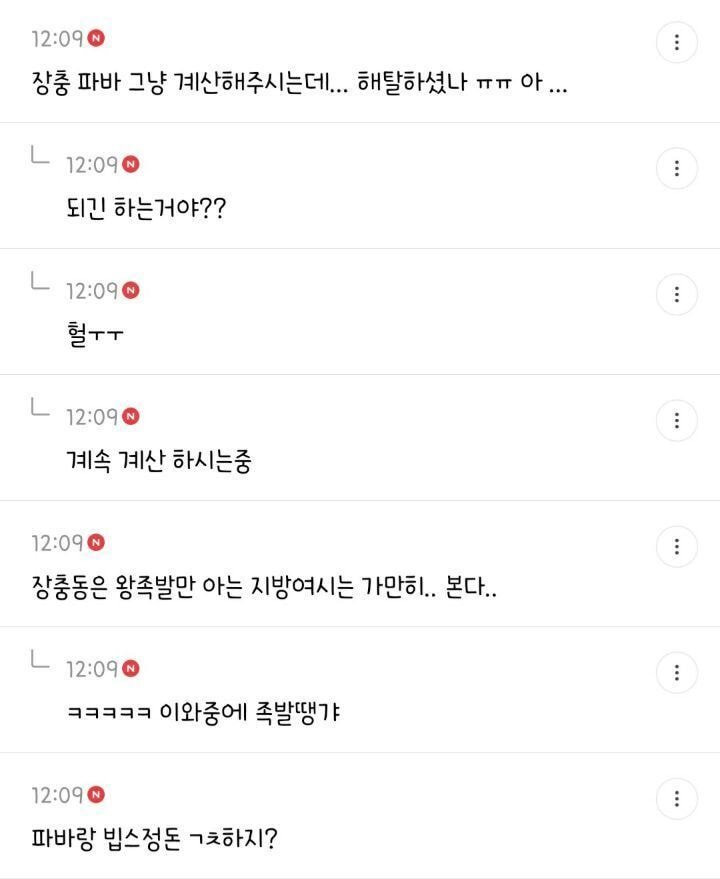This screenshot has height=879, width=720.
Task: Open the overflow menu for the reply '이와중에 족발땡겨'
Action: point(677,672)
